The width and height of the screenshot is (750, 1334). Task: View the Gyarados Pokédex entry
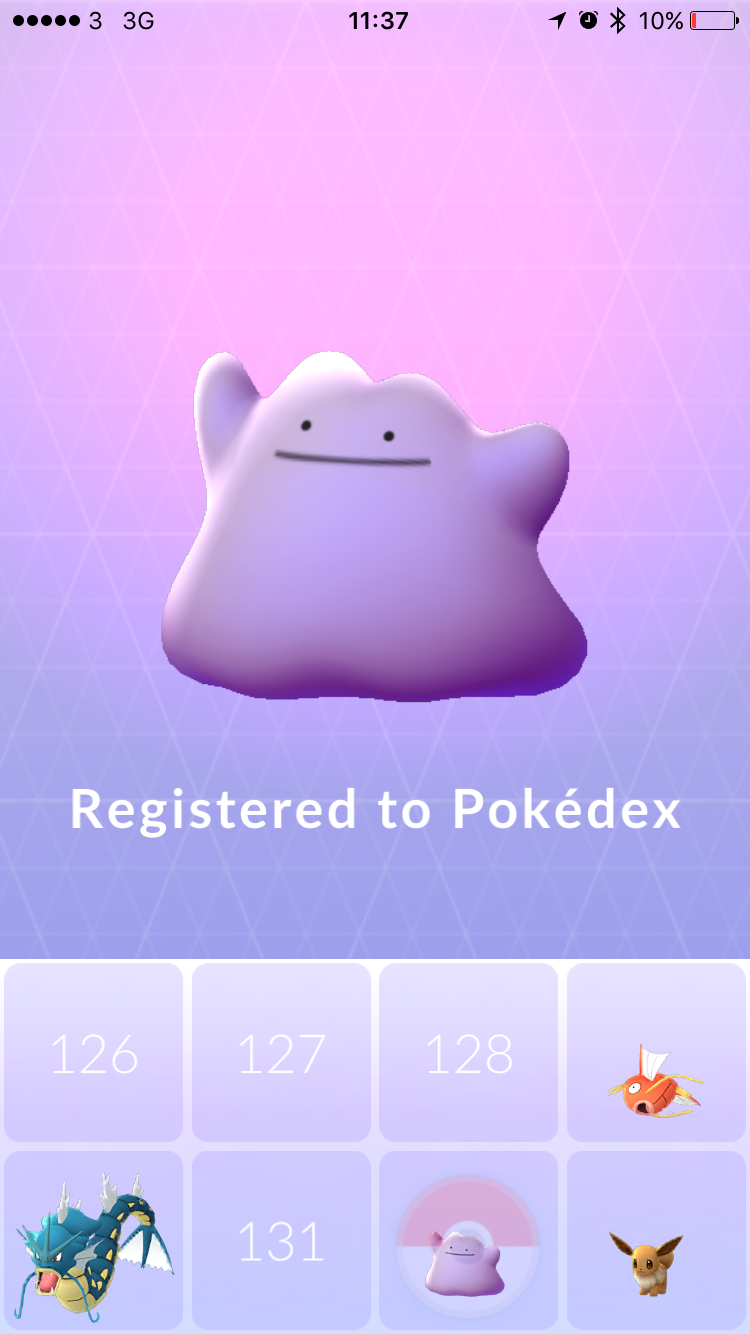click(94, 1240)
